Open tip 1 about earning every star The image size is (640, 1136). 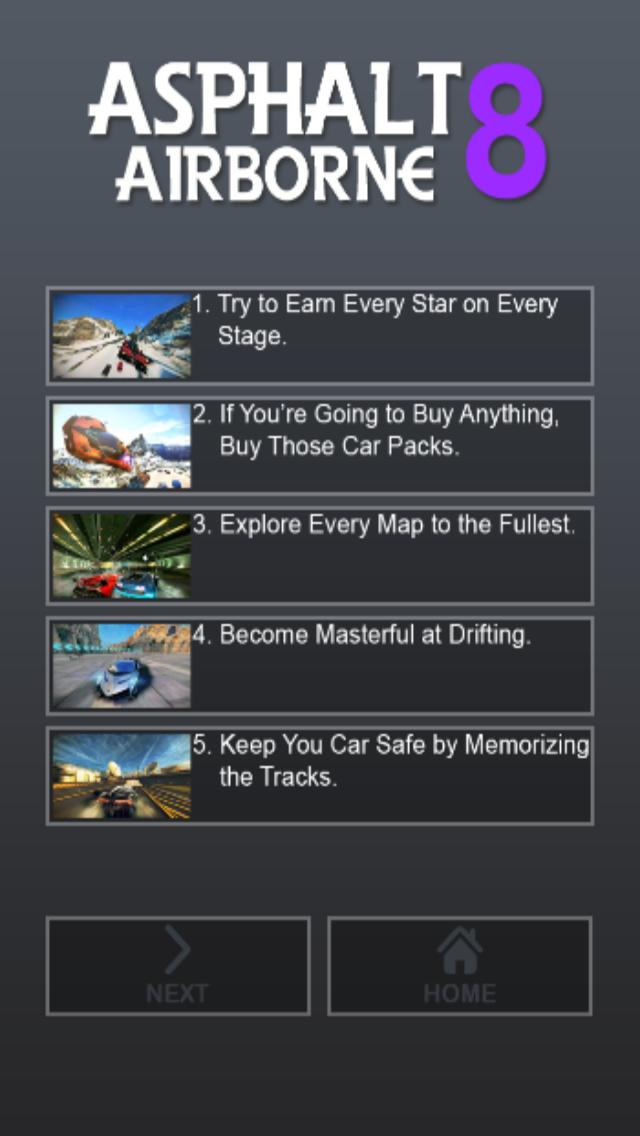click(x=320, y=335)
